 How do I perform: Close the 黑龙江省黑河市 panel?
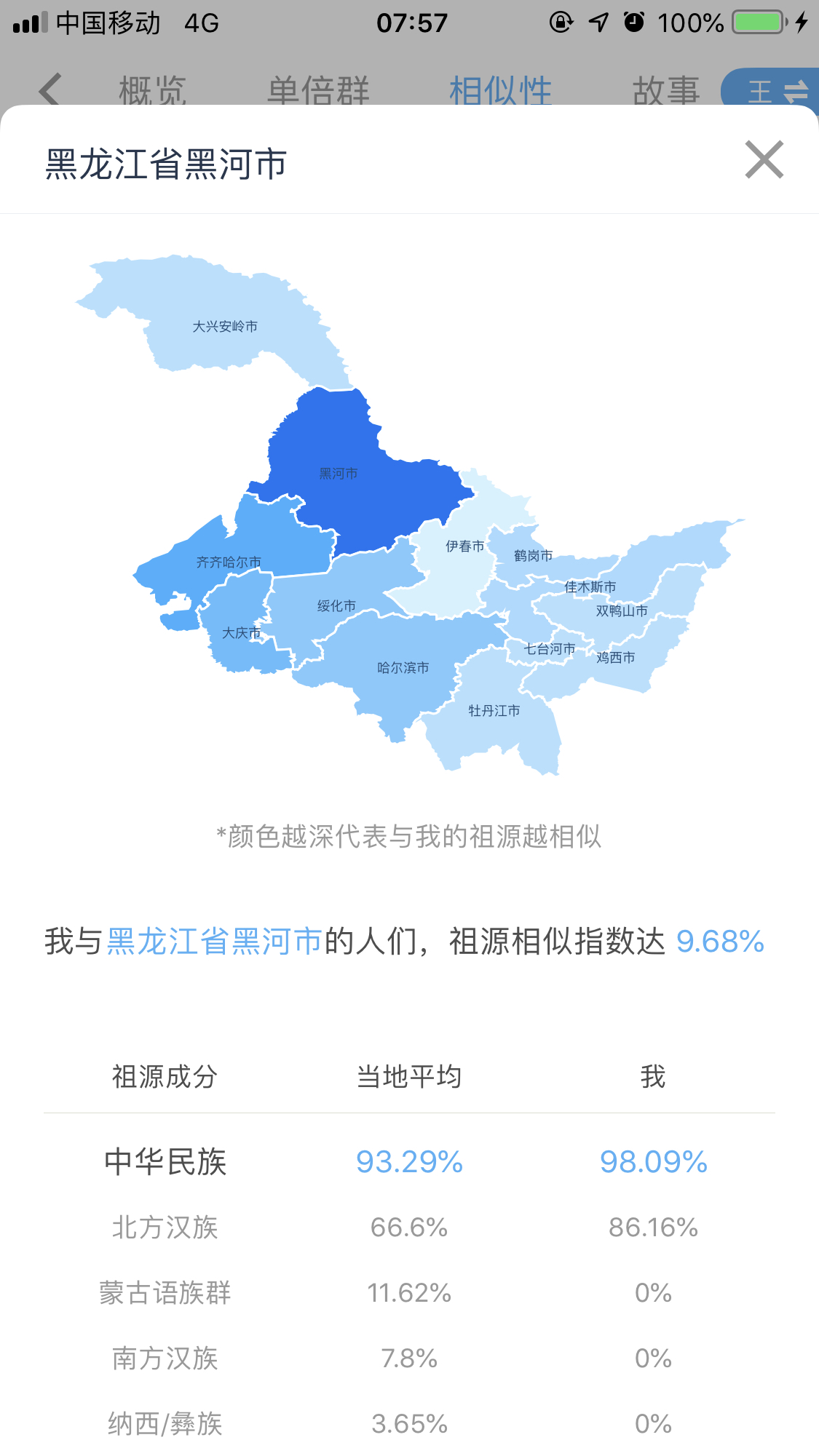pyautogui.click(x=764, y=160)
